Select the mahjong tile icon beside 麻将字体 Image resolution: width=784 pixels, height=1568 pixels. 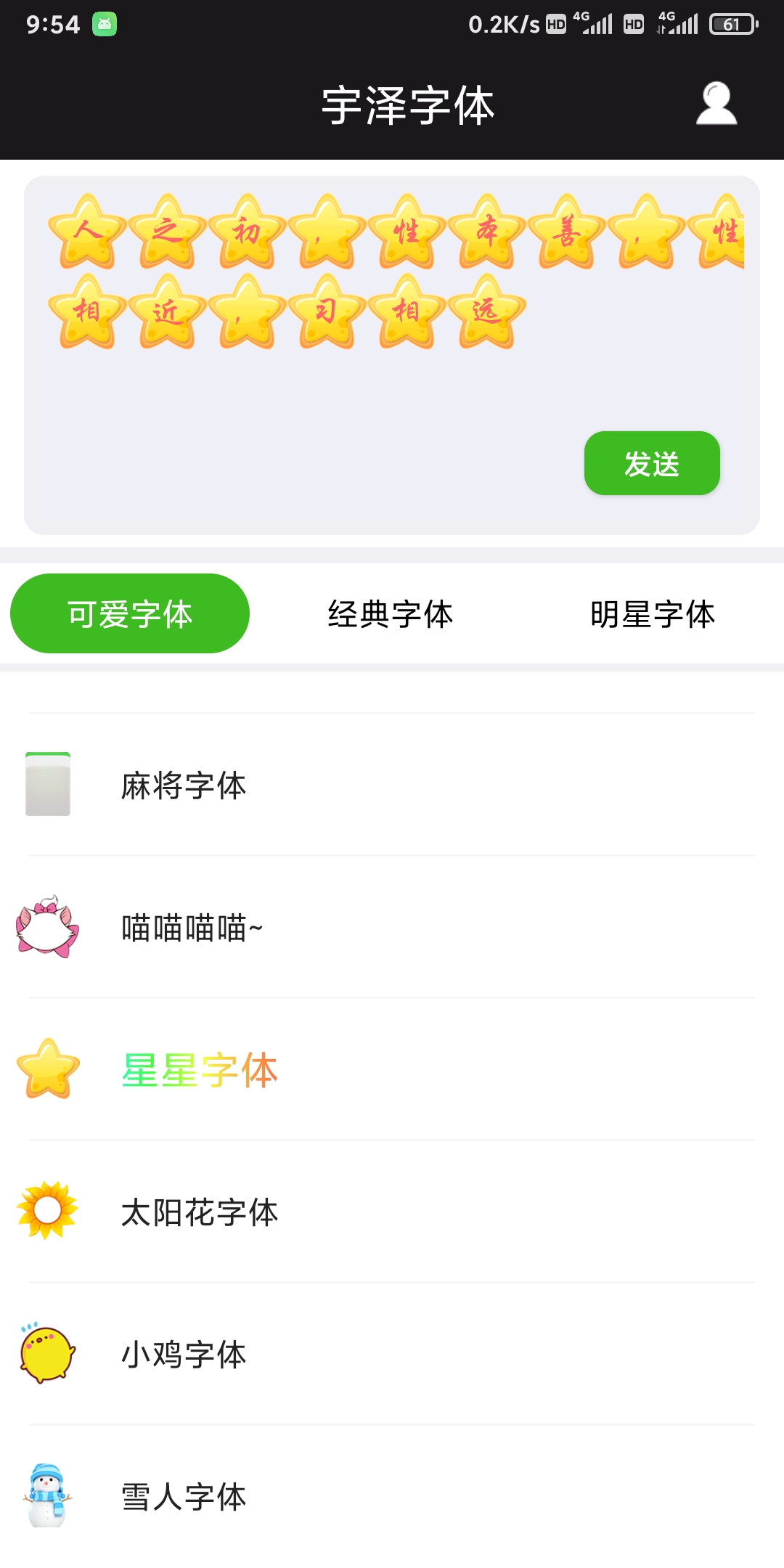tap(46, 785)
